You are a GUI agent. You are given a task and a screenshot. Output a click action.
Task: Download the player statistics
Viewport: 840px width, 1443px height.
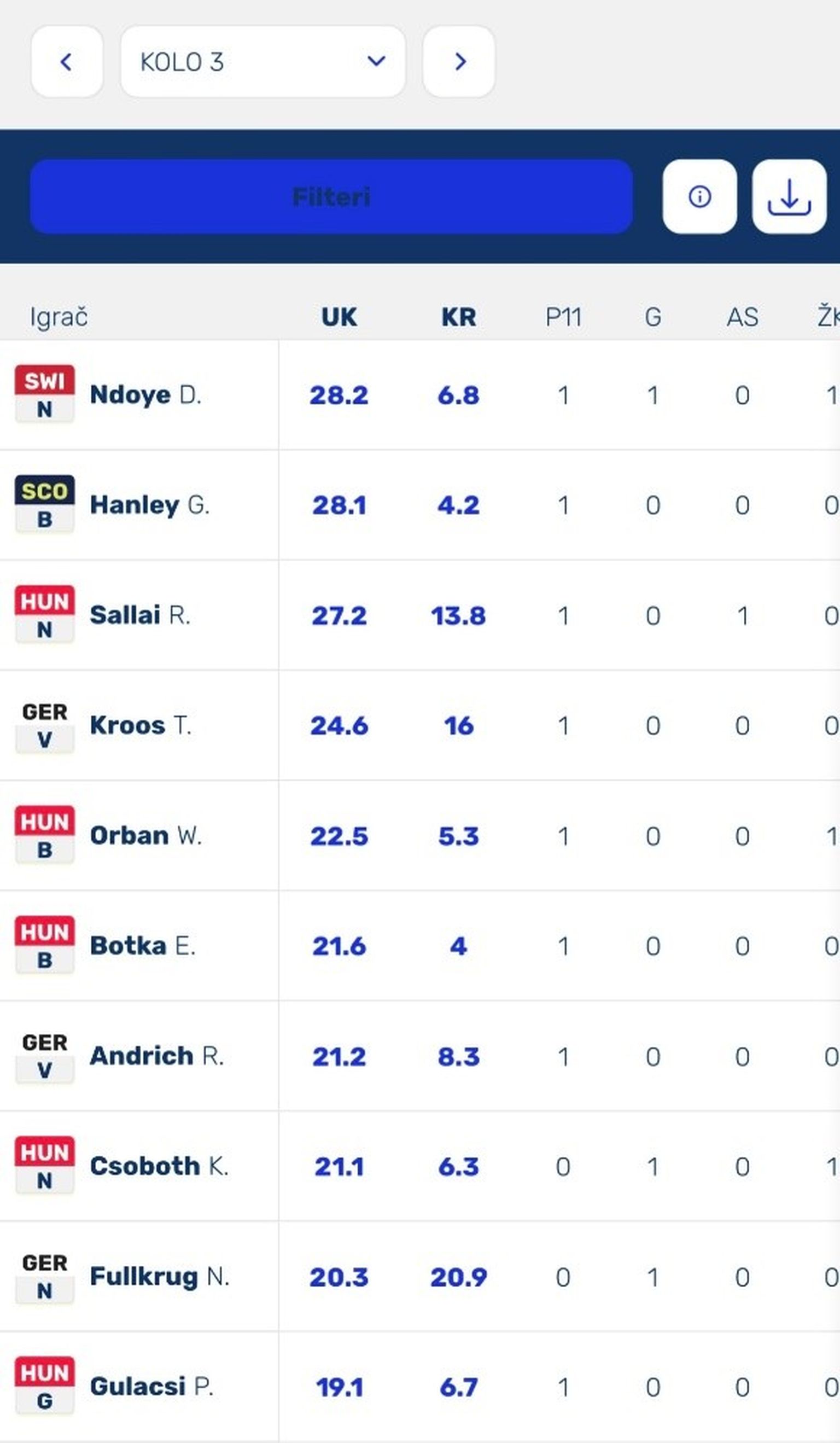pyautogui.click(x=789, y=196)
